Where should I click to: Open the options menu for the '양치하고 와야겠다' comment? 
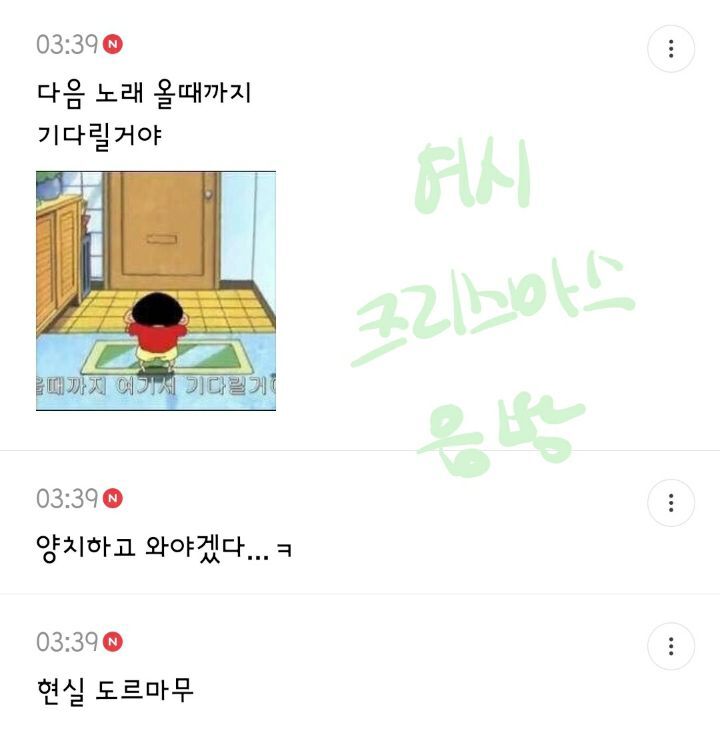click(670, 502)
